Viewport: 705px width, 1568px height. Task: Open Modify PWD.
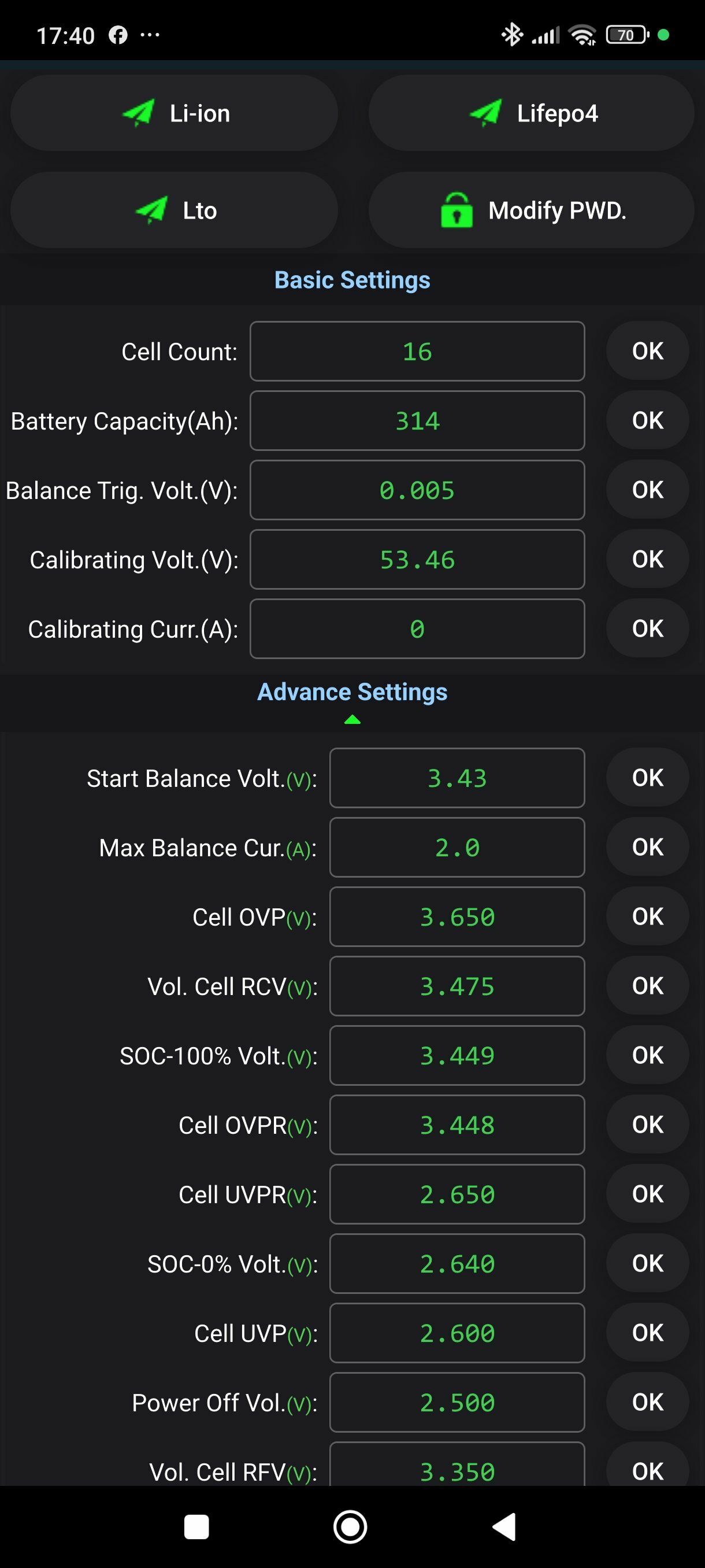[x=531, y=210]
